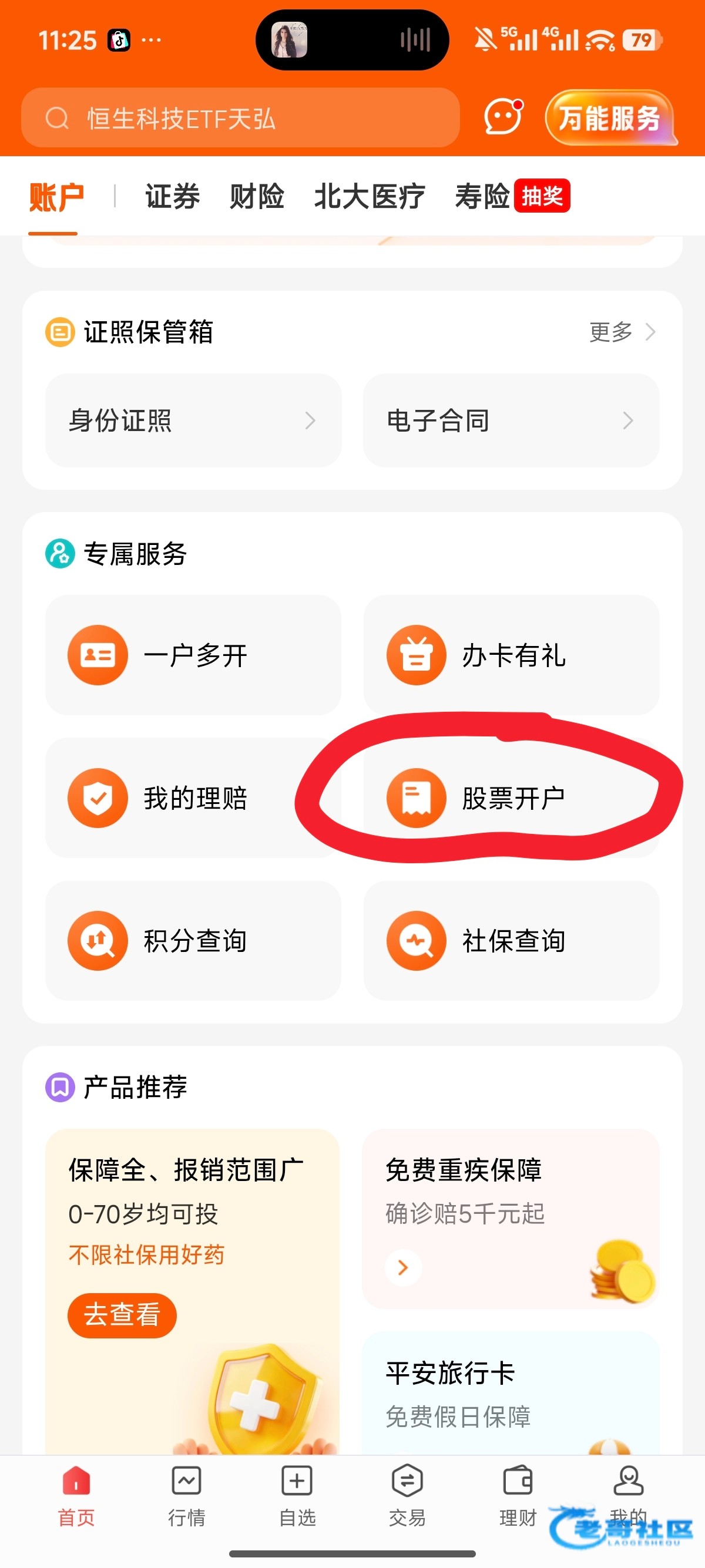705x1568 pixels.
Task: Switch to the 财险 tab
Action: tap(256, 197)
